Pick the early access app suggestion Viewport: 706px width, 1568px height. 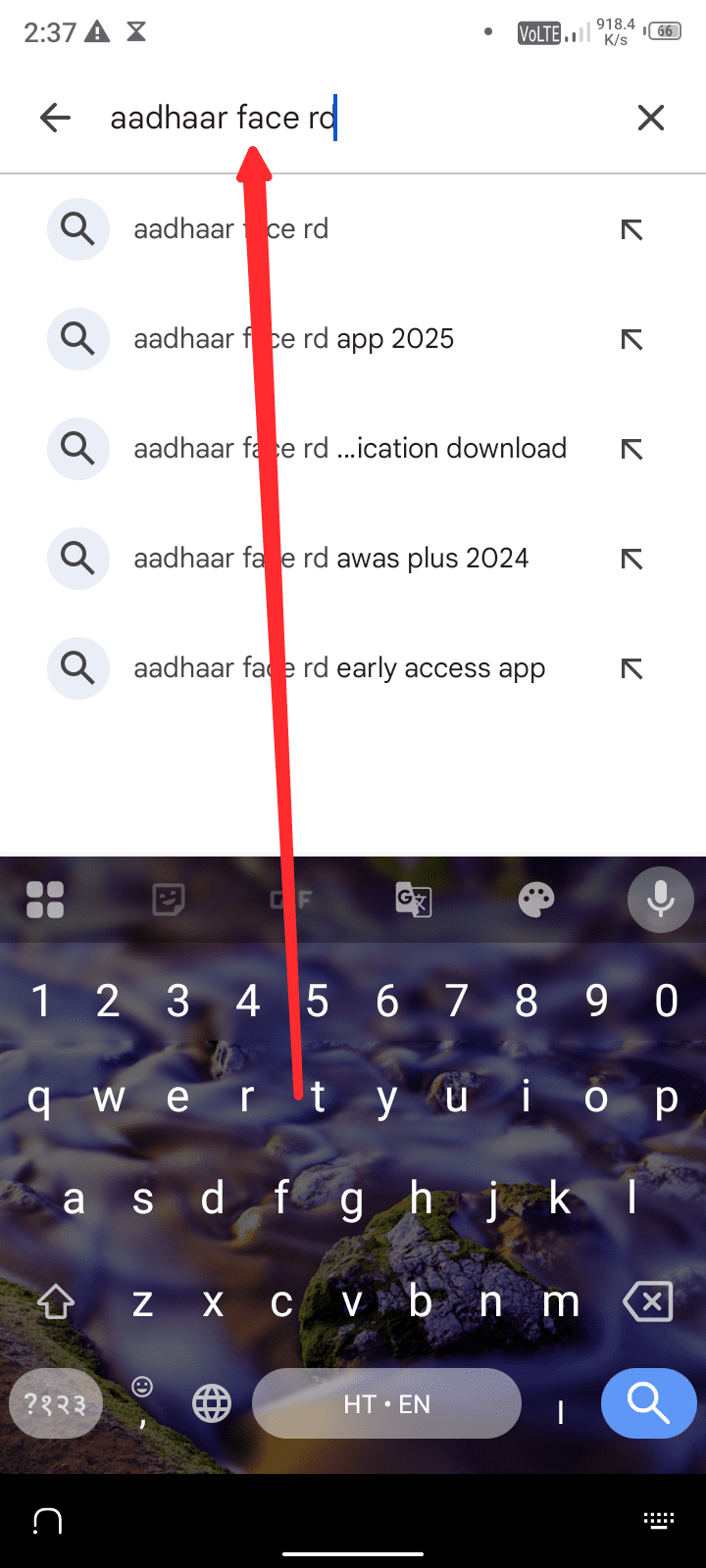click(x=339, y=668)
